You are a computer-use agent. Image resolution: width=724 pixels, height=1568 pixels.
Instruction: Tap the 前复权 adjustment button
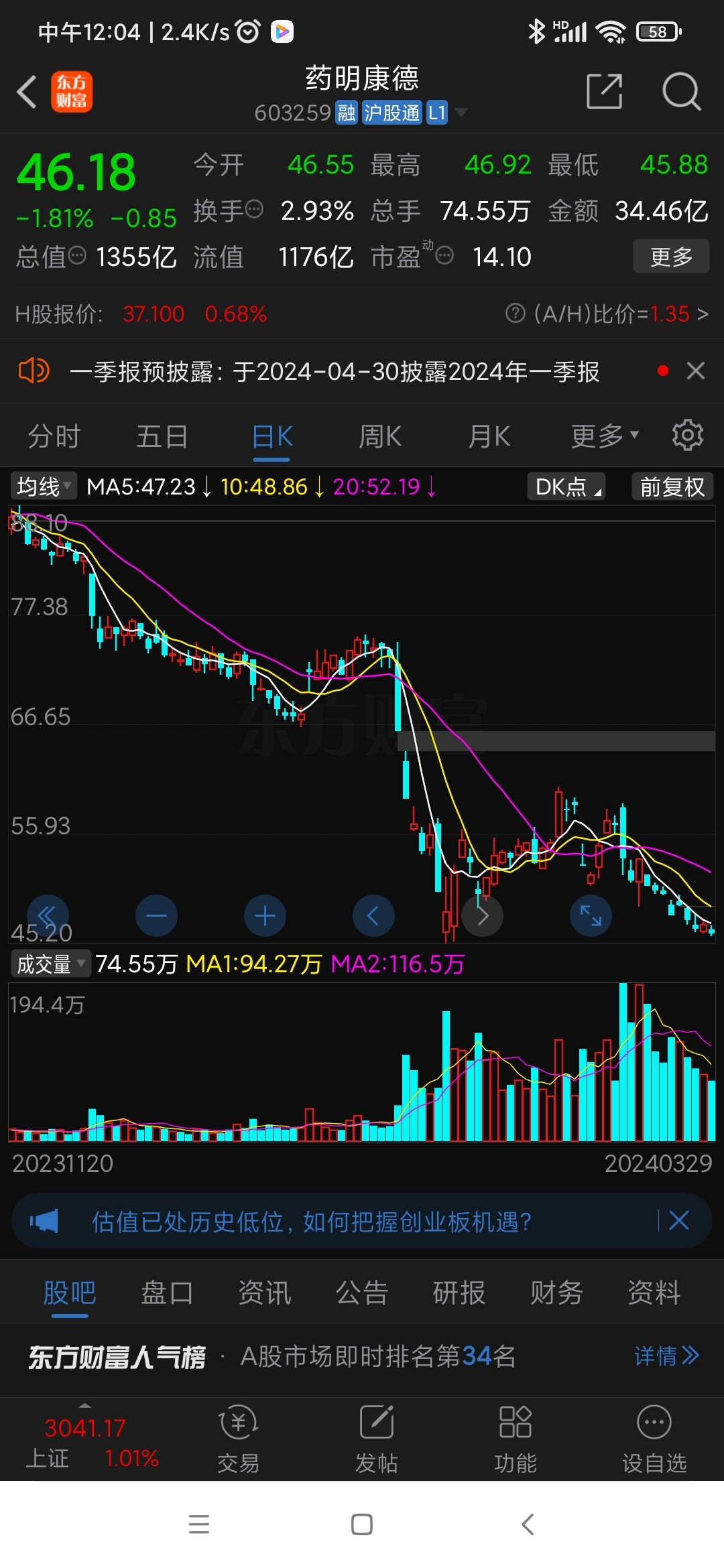point(672,486)
